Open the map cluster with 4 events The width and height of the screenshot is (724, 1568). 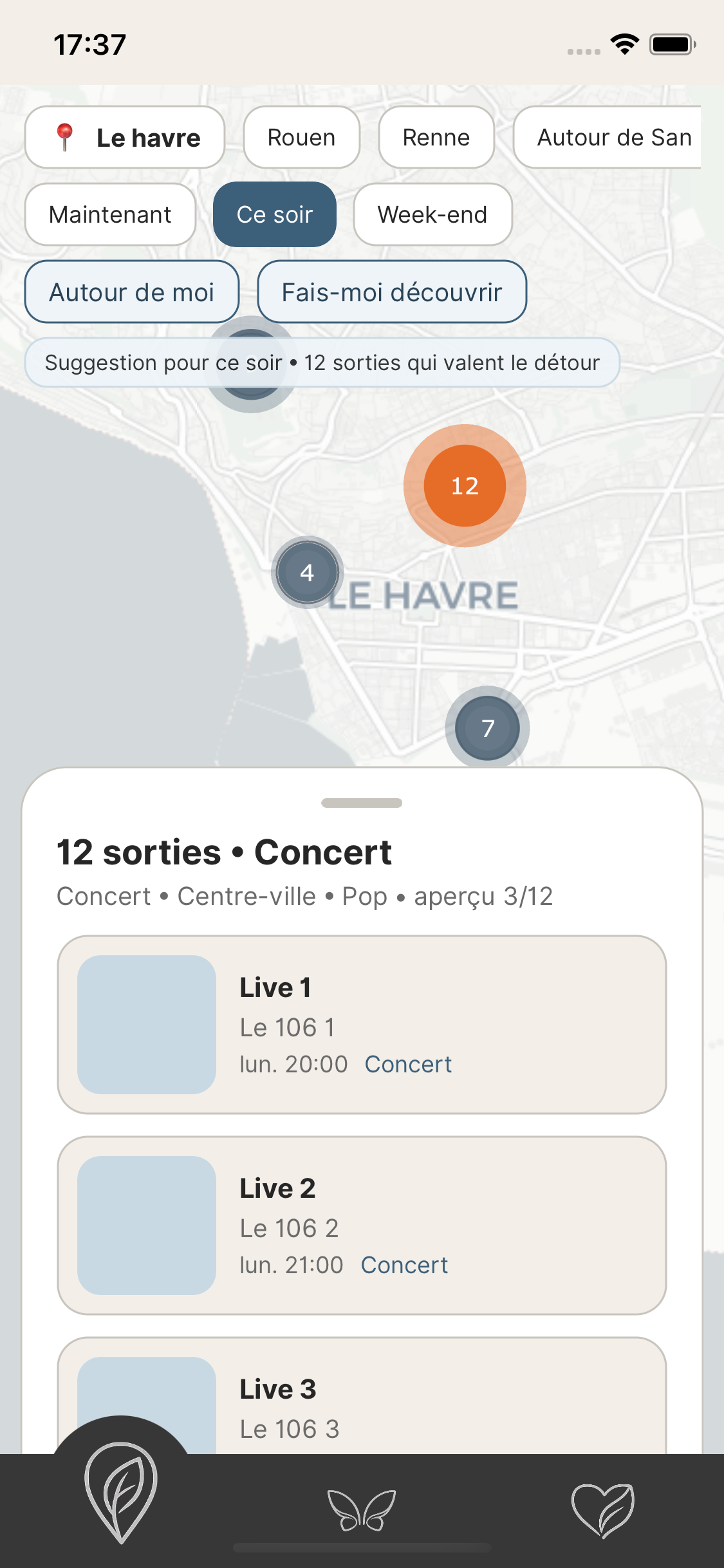pyautogui.click(x=307, y=572)
